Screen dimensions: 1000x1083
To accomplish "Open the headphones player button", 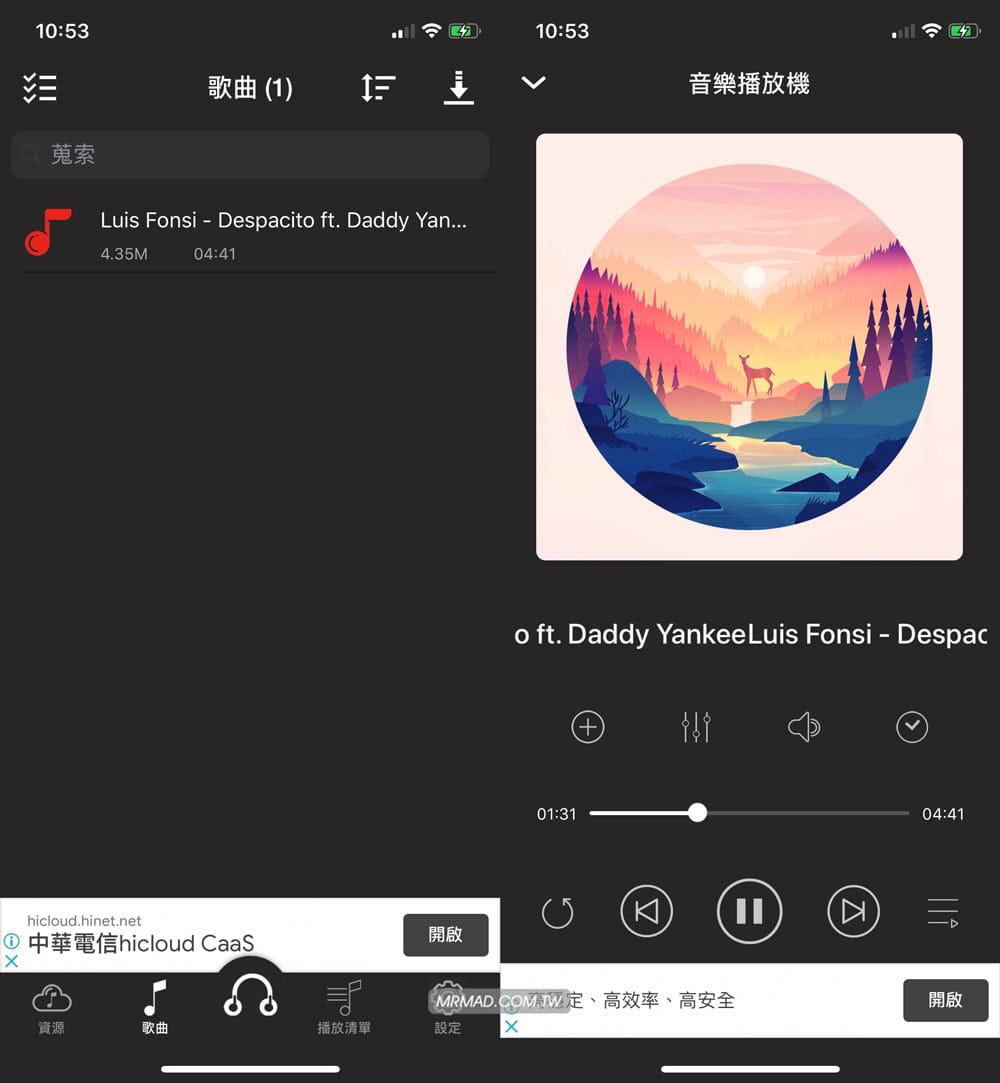I will [250, 995].
